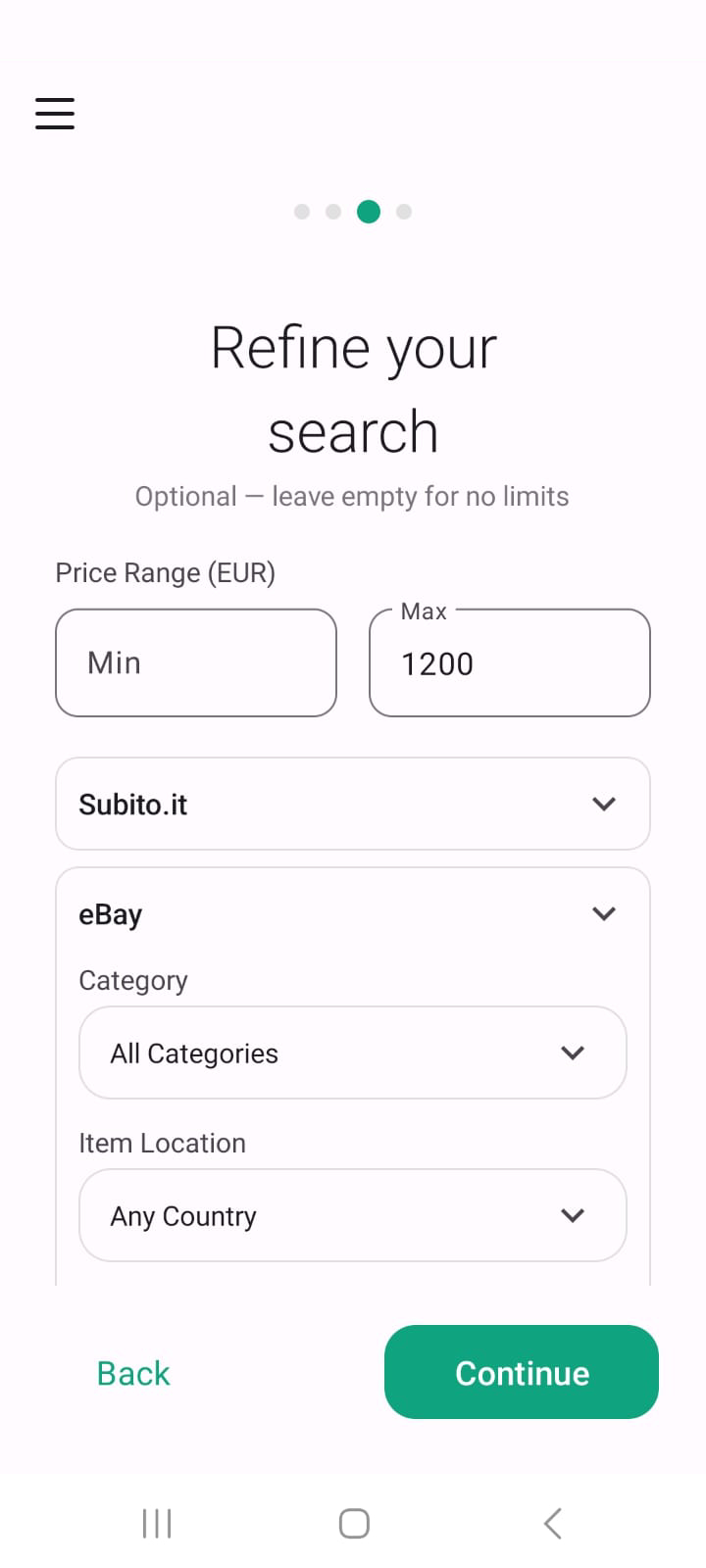Select the first progress dot indicator
Image resolution: width=706 pixels, height=1568 pixels.
pyautogui.click(x=302, y=211)
